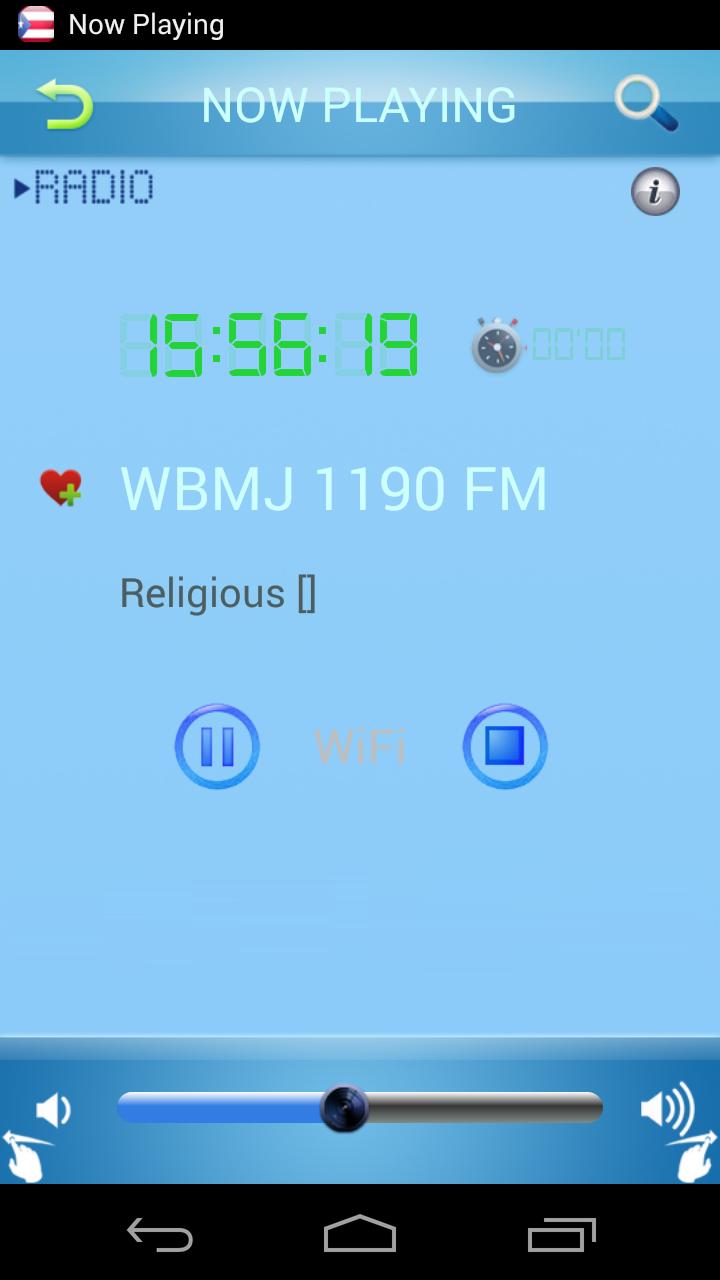Start the stopwatch timer icon
This screenshot has height=1280, width=720.
[x=496, y=345]
